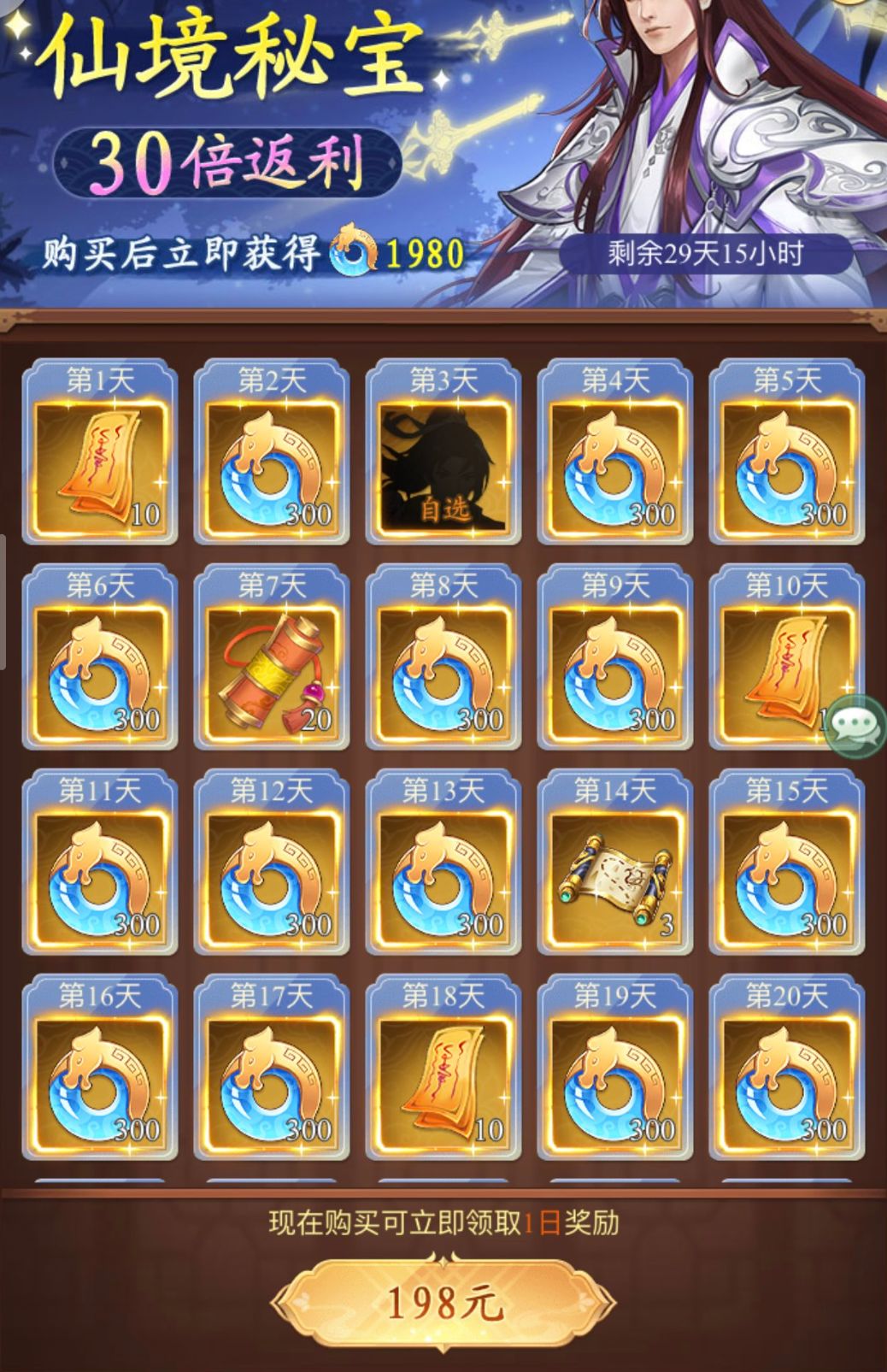
Task: Tap the 198元 purchase button
Action: point(443,1303)
